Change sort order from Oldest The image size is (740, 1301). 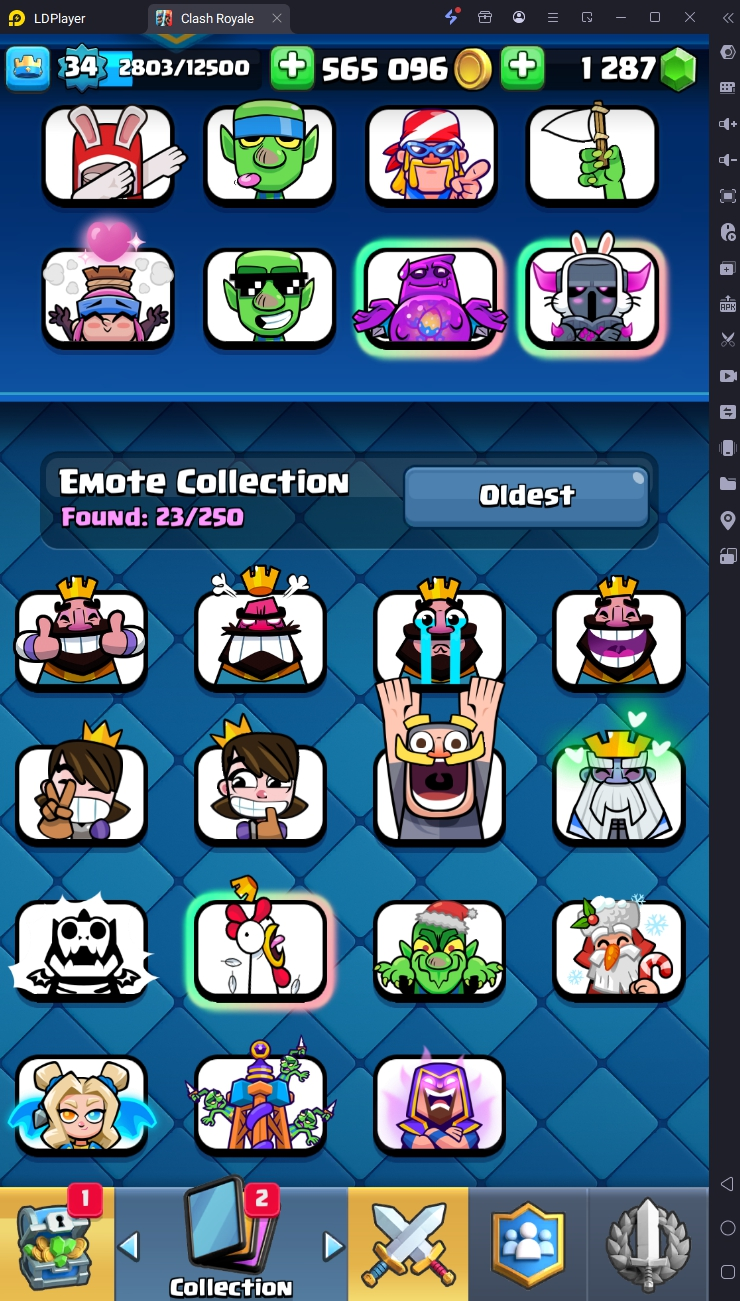pos(526,496)
